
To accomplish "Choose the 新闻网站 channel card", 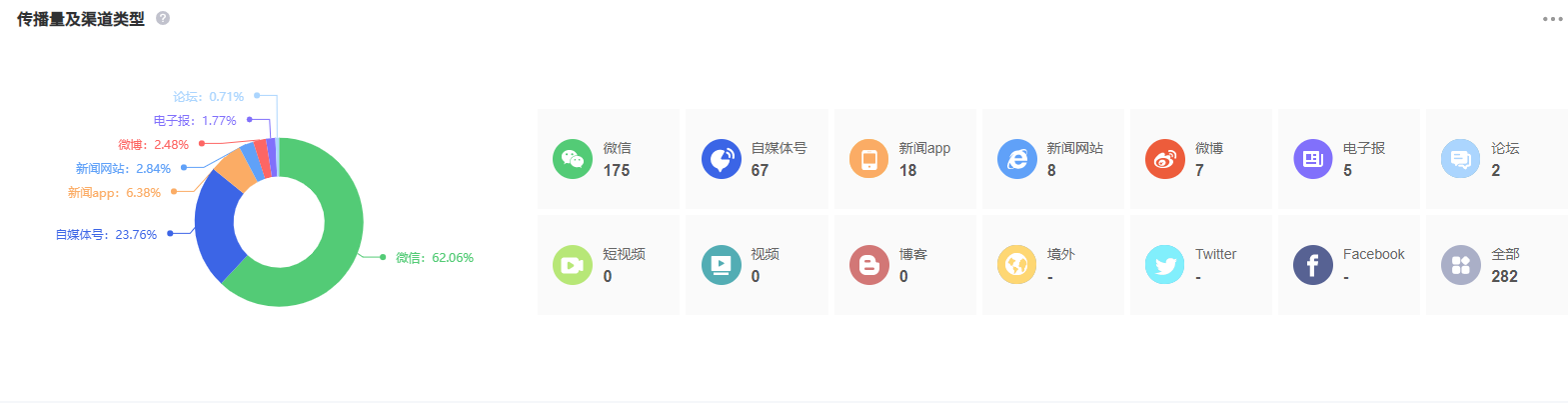I will coord(1052,159).
